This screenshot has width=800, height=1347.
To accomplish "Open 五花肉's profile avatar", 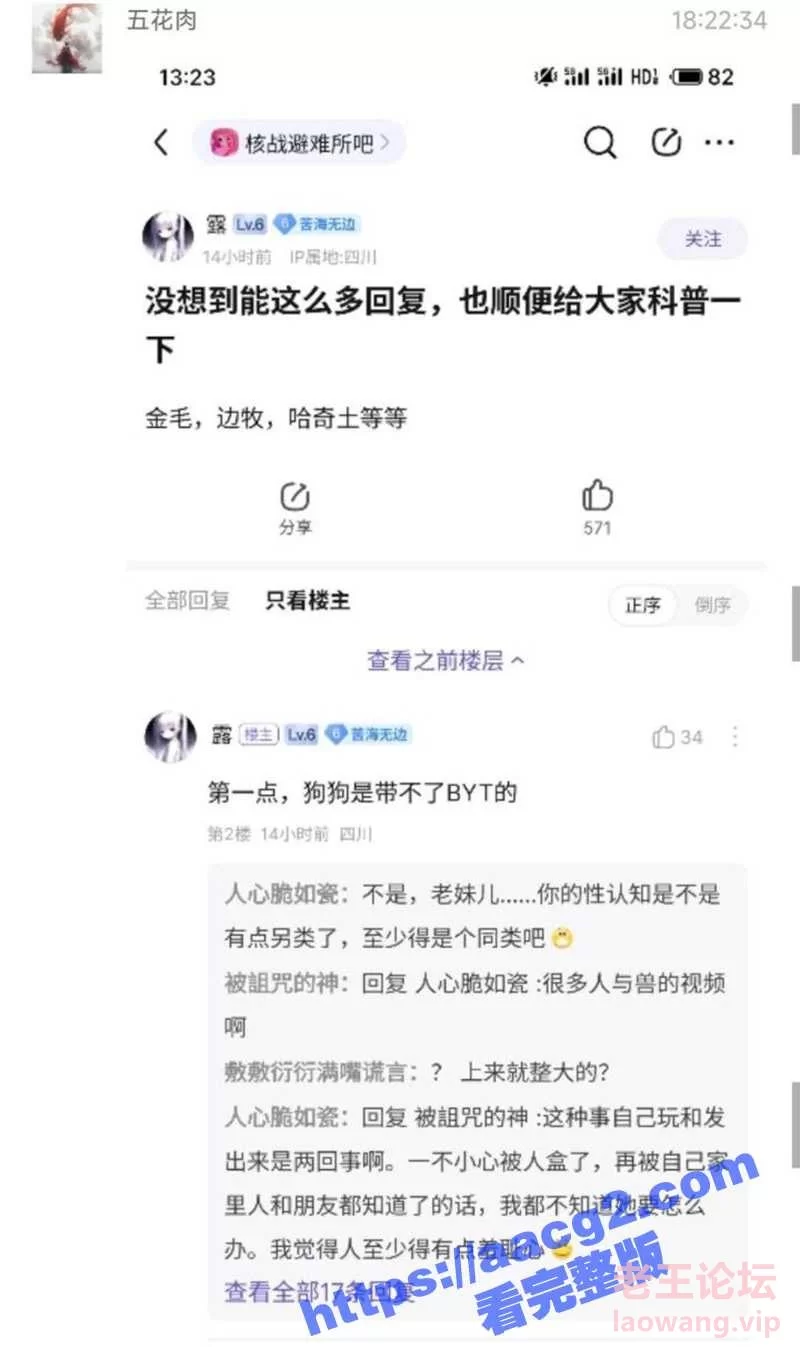I will tap(67, 38).
